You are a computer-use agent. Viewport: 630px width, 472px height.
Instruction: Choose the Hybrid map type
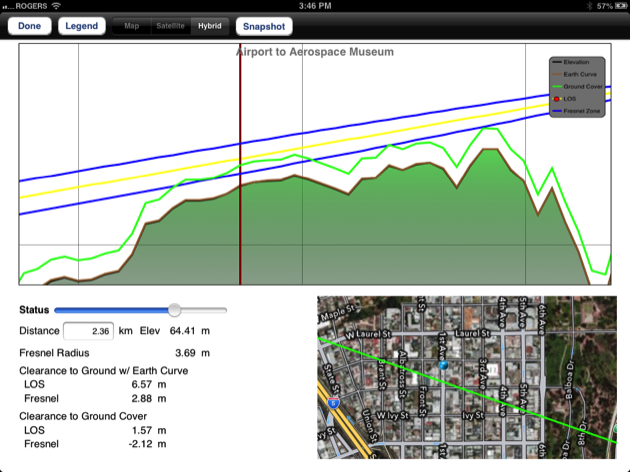click(x=209, y=26)
